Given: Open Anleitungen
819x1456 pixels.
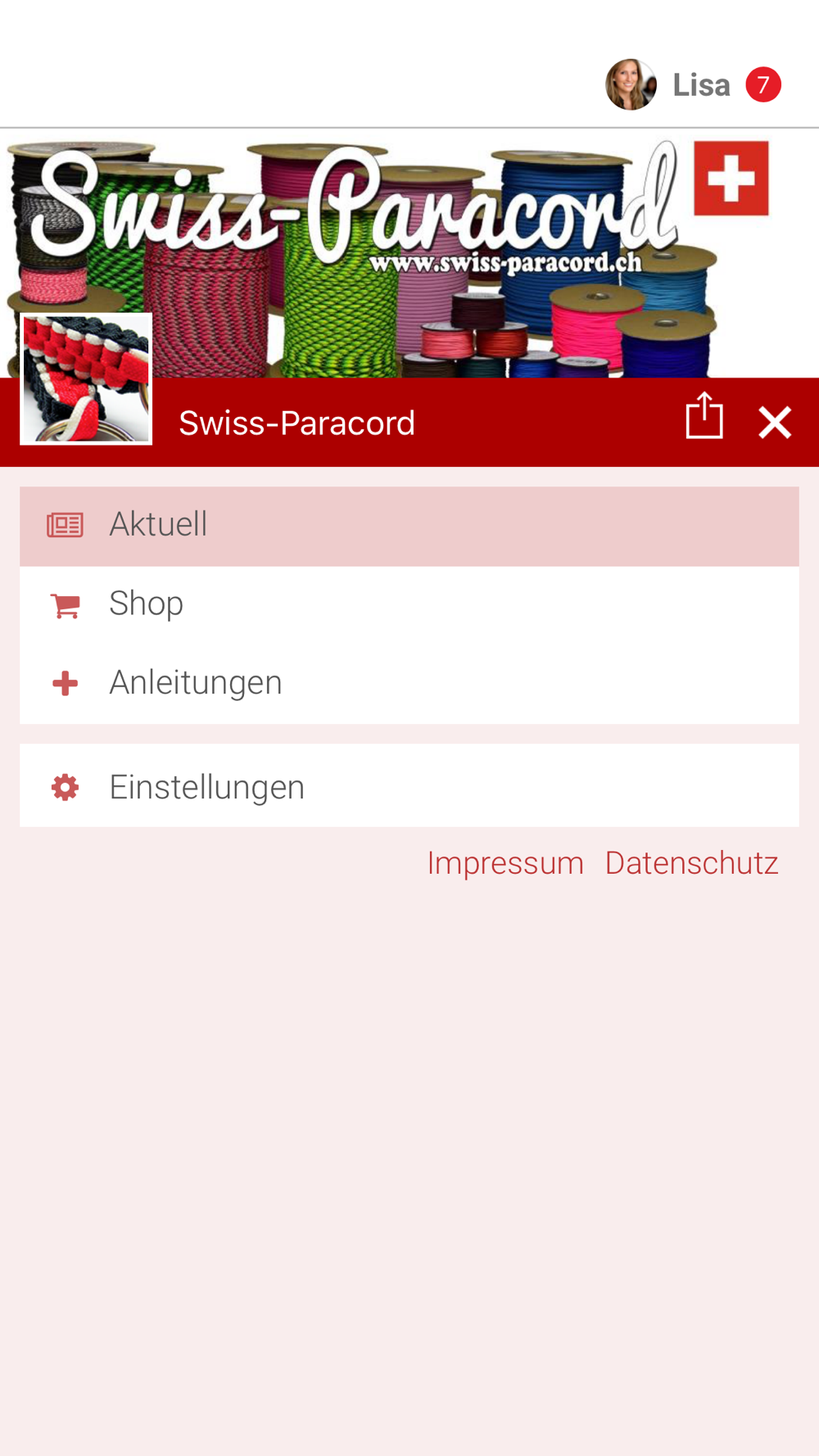Looking at the screenshot, I should (409, 683).
